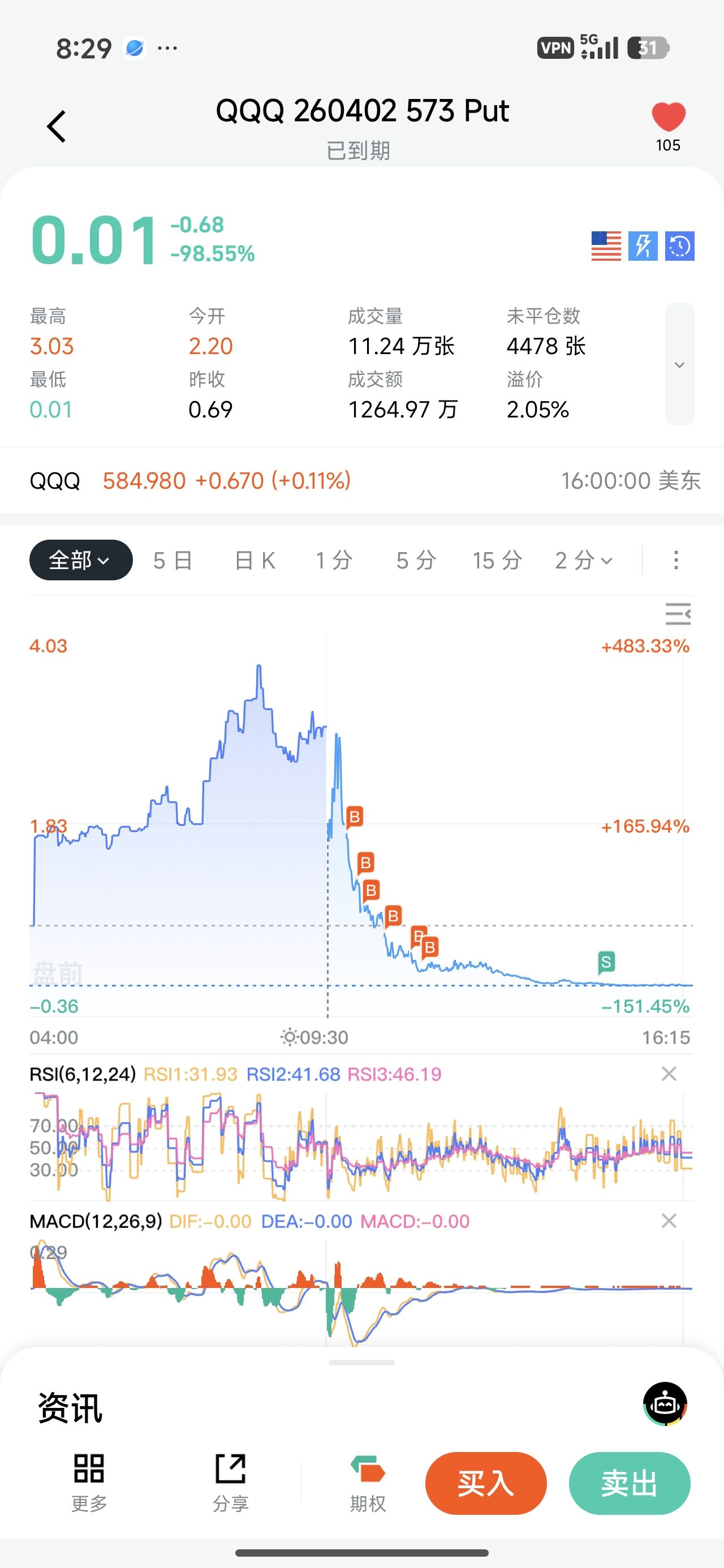Open the chart options three-dot menu
The height and width of the screenshot is (1568, 724).
(x=675, y=560)
